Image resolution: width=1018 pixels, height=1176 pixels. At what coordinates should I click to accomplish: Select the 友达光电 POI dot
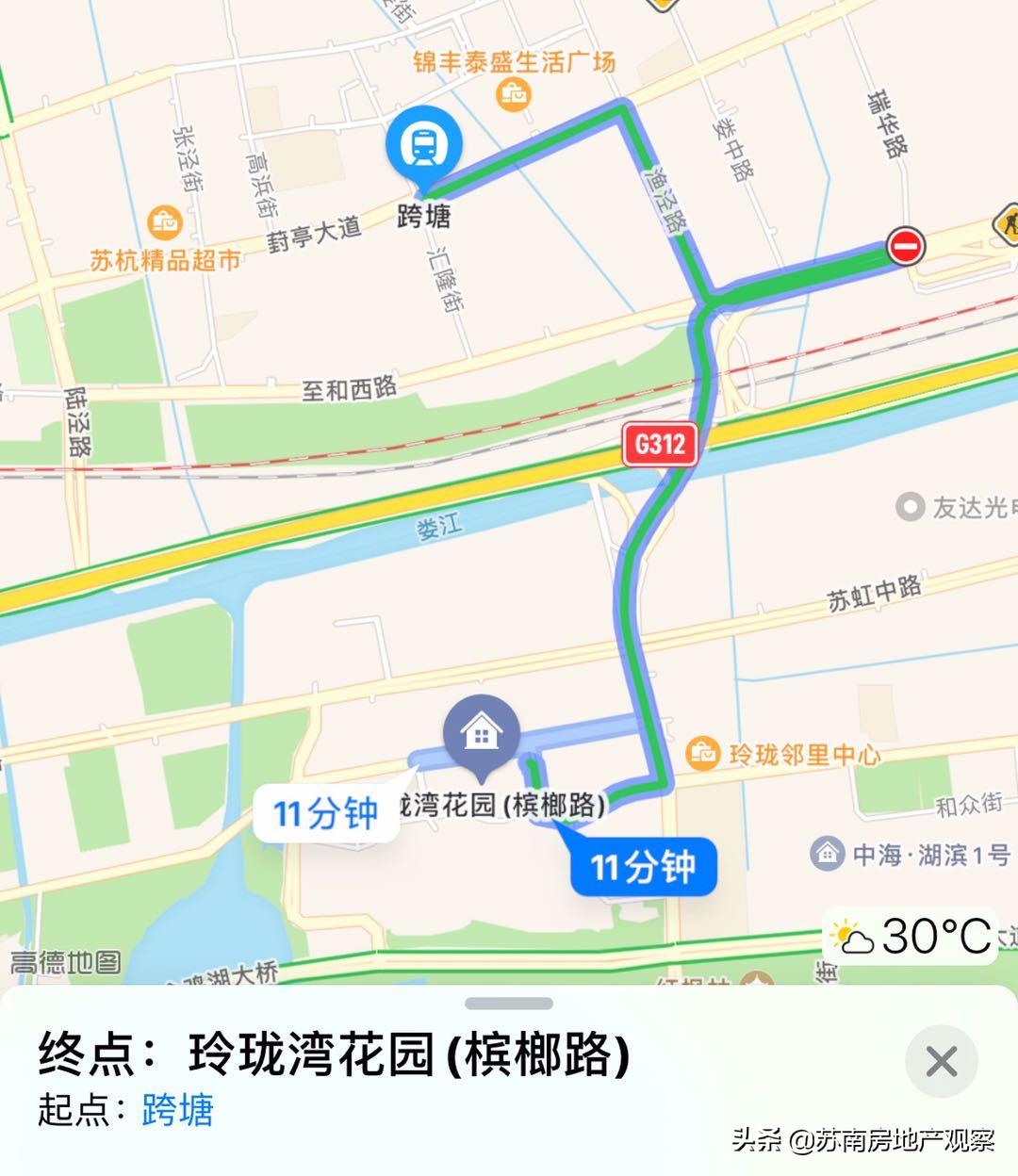(908, 507)
